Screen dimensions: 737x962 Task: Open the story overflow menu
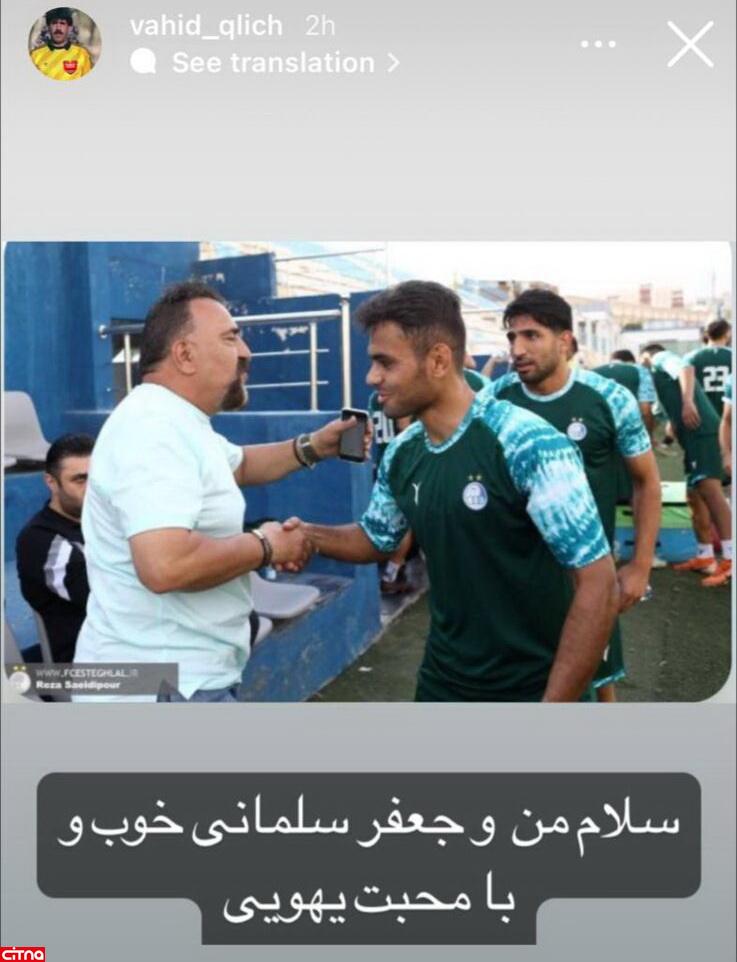(598, 44)
